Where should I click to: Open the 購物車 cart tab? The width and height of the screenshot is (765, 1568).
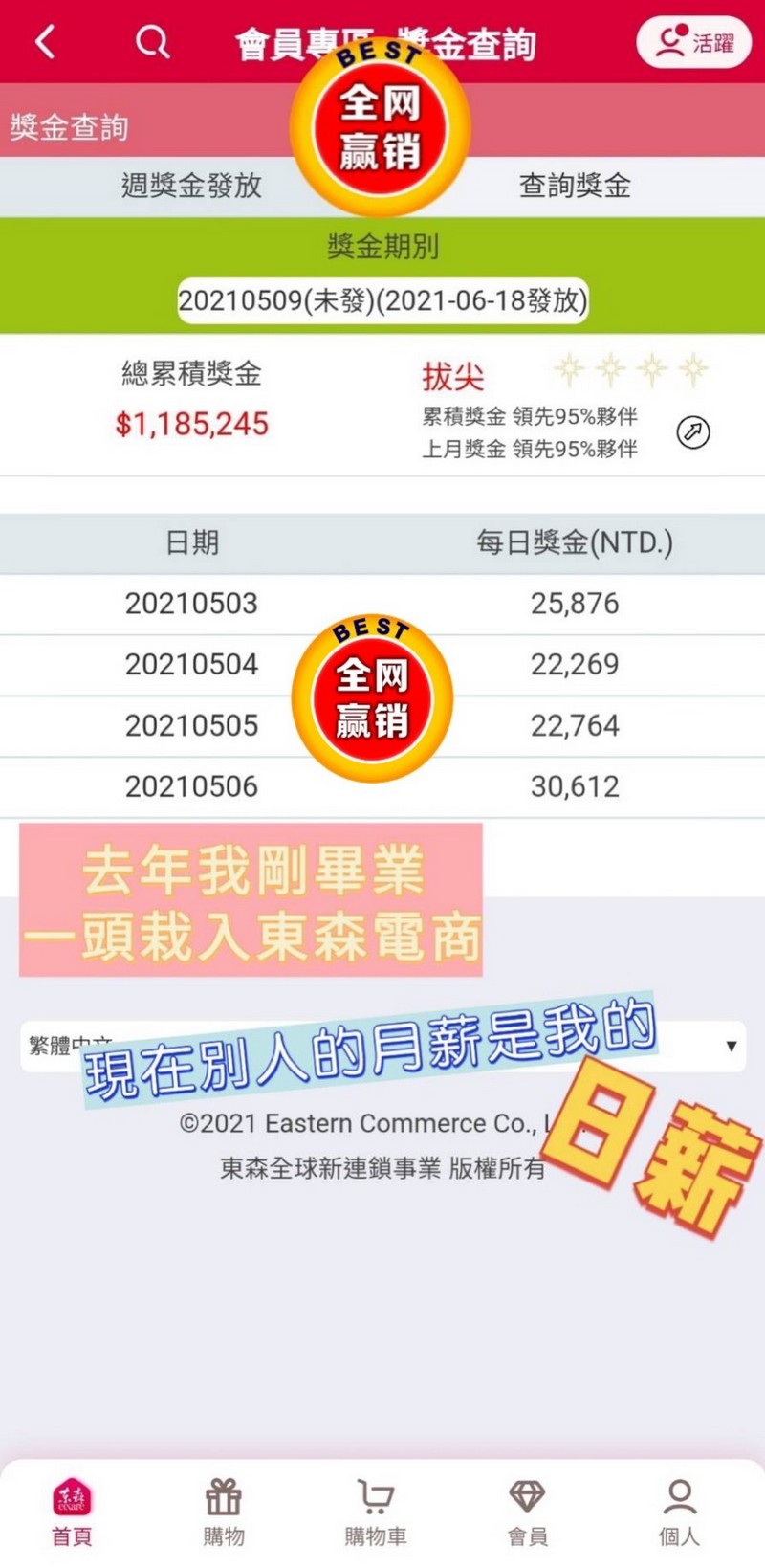[376, 1513]
